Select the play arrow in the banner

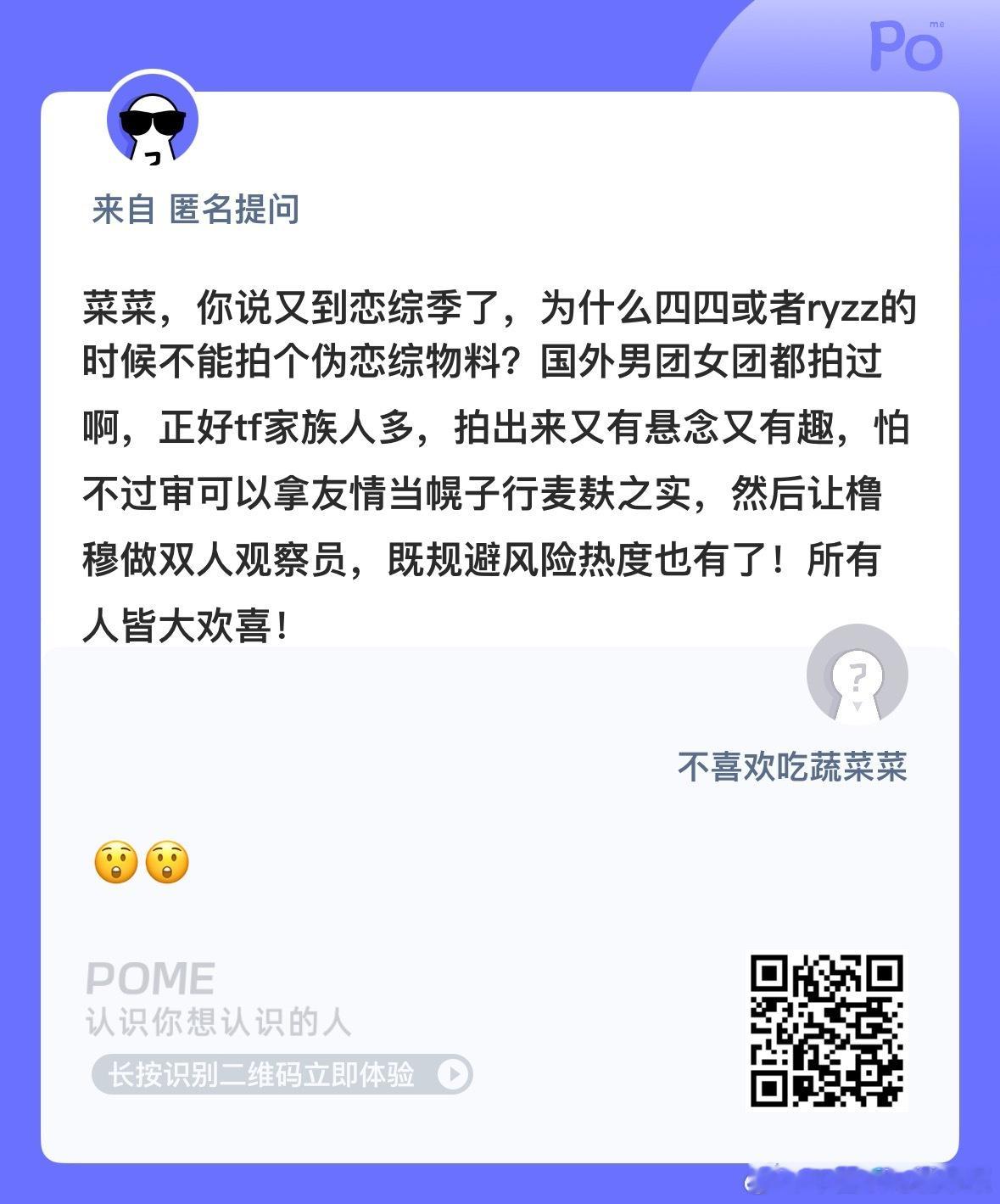point(452,1074)
